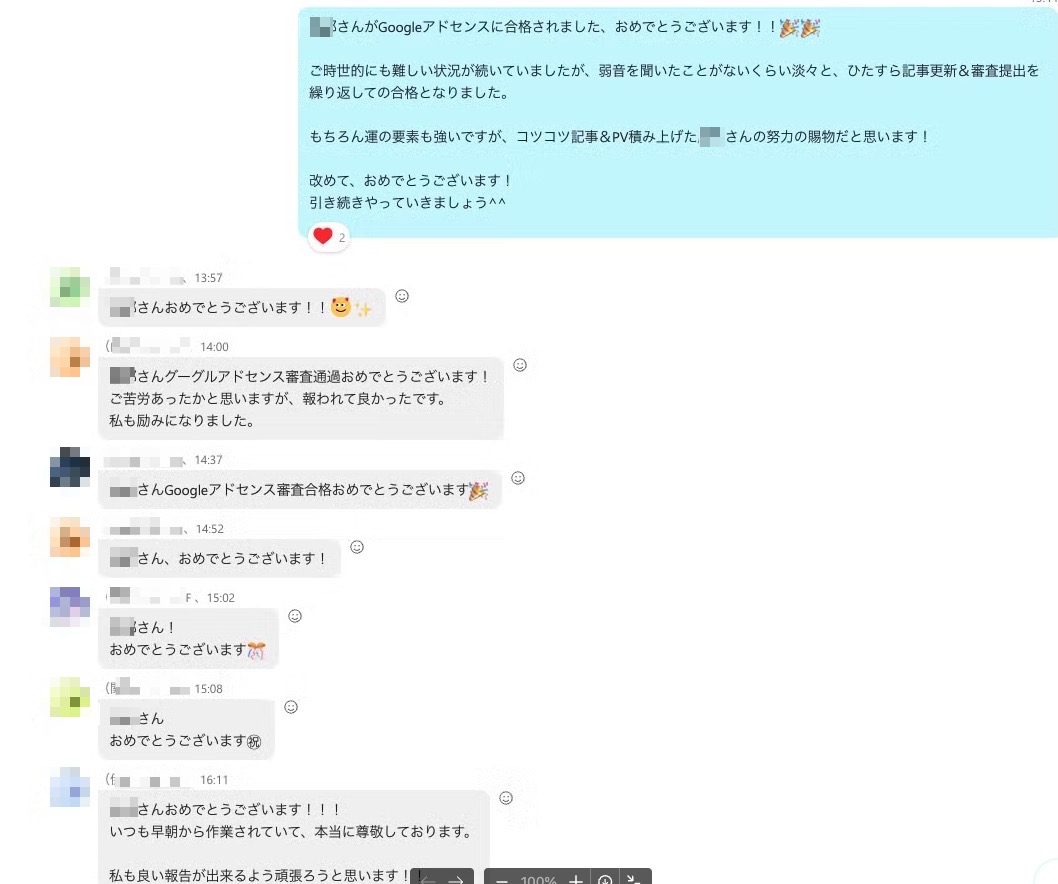
Task: Go to the previous image with the left arrow
Action: (428, 880)
